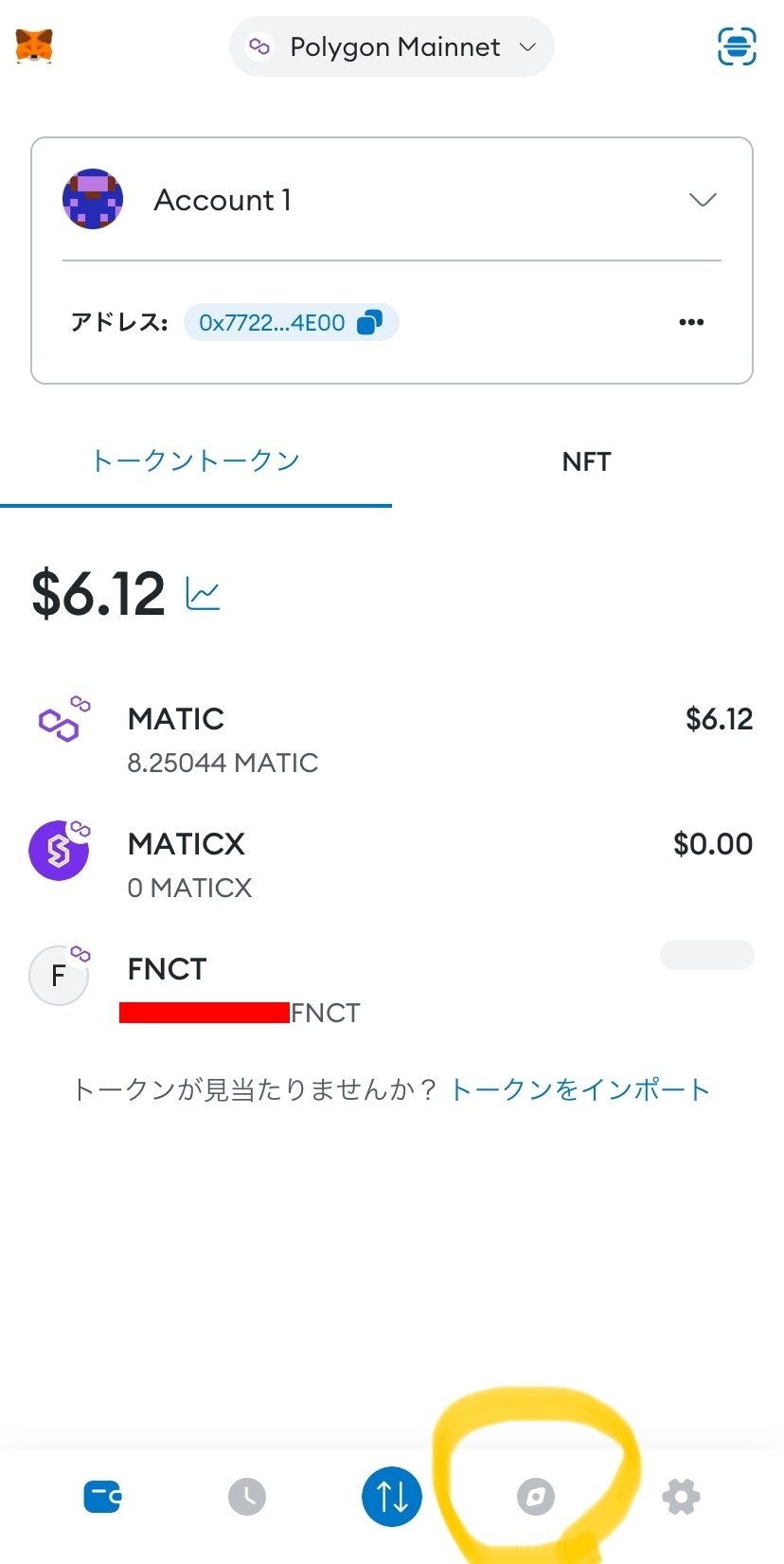Go to the wallet tab in bottom bar

(x=102, y=1497)
